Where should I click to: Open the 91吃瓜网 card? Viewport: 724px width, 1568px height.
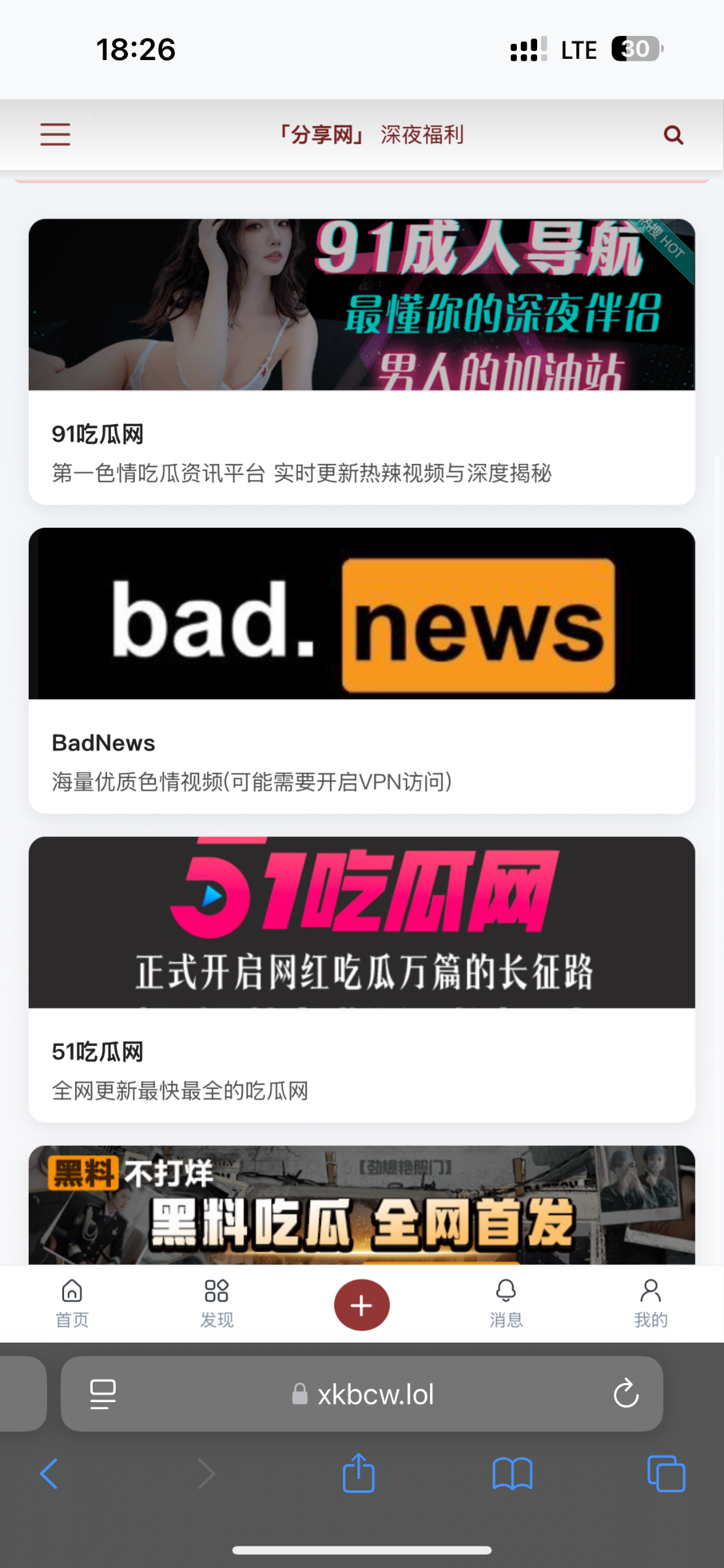[361, 361]
